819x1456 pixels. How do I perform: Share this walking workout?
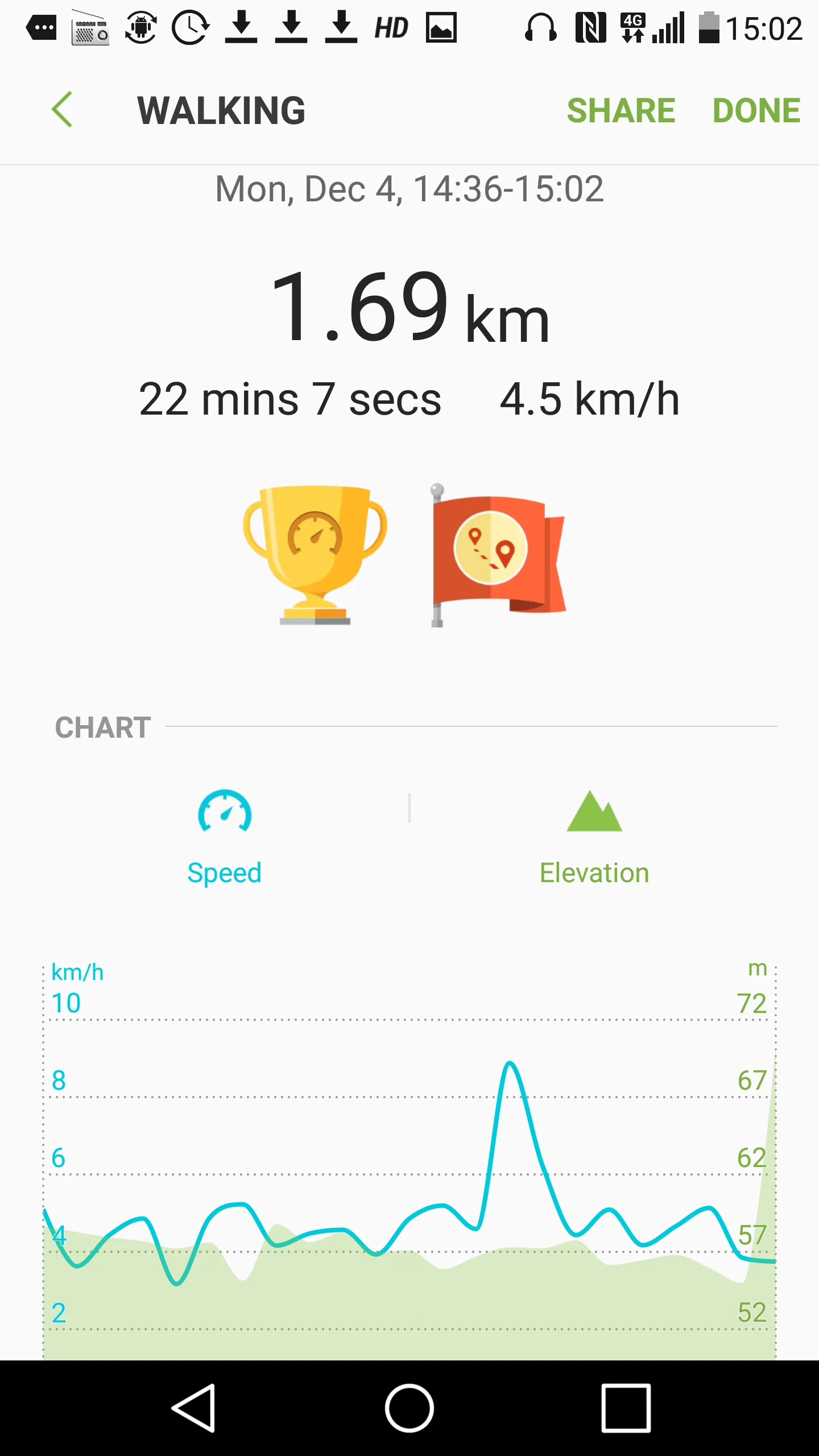coord(621,110)
